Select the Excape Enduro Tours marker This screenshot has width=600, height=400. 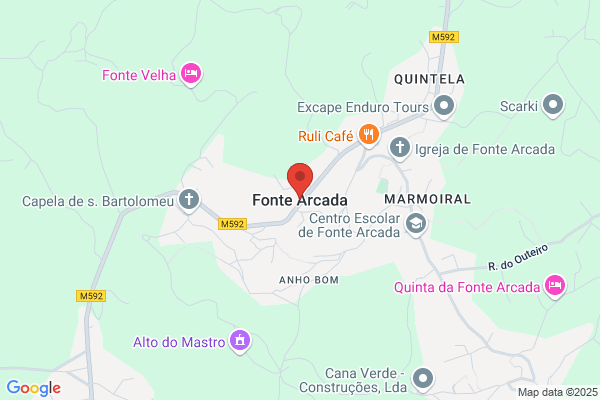pos(444,106)
